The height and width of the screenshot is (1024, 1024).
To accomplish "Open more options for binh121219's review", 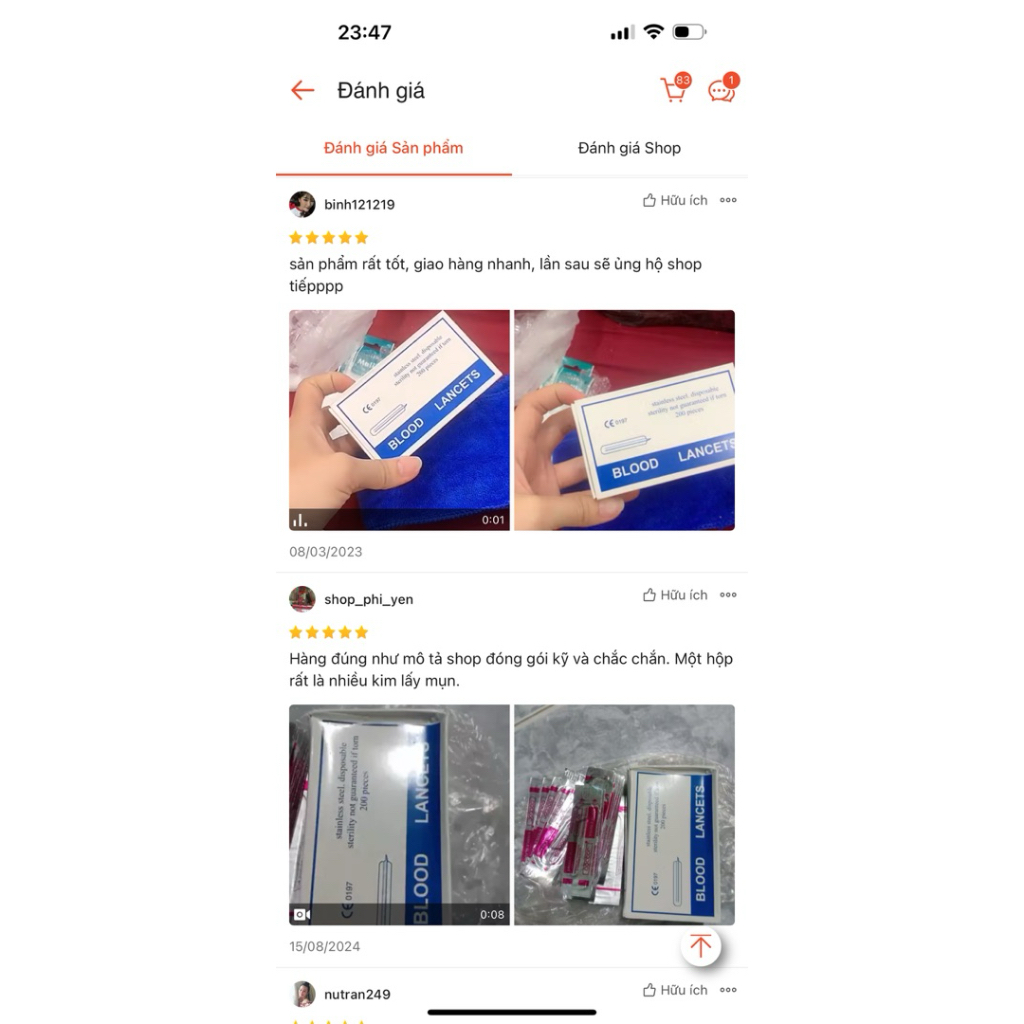I will pyautogui.click(x=728, y=200).
